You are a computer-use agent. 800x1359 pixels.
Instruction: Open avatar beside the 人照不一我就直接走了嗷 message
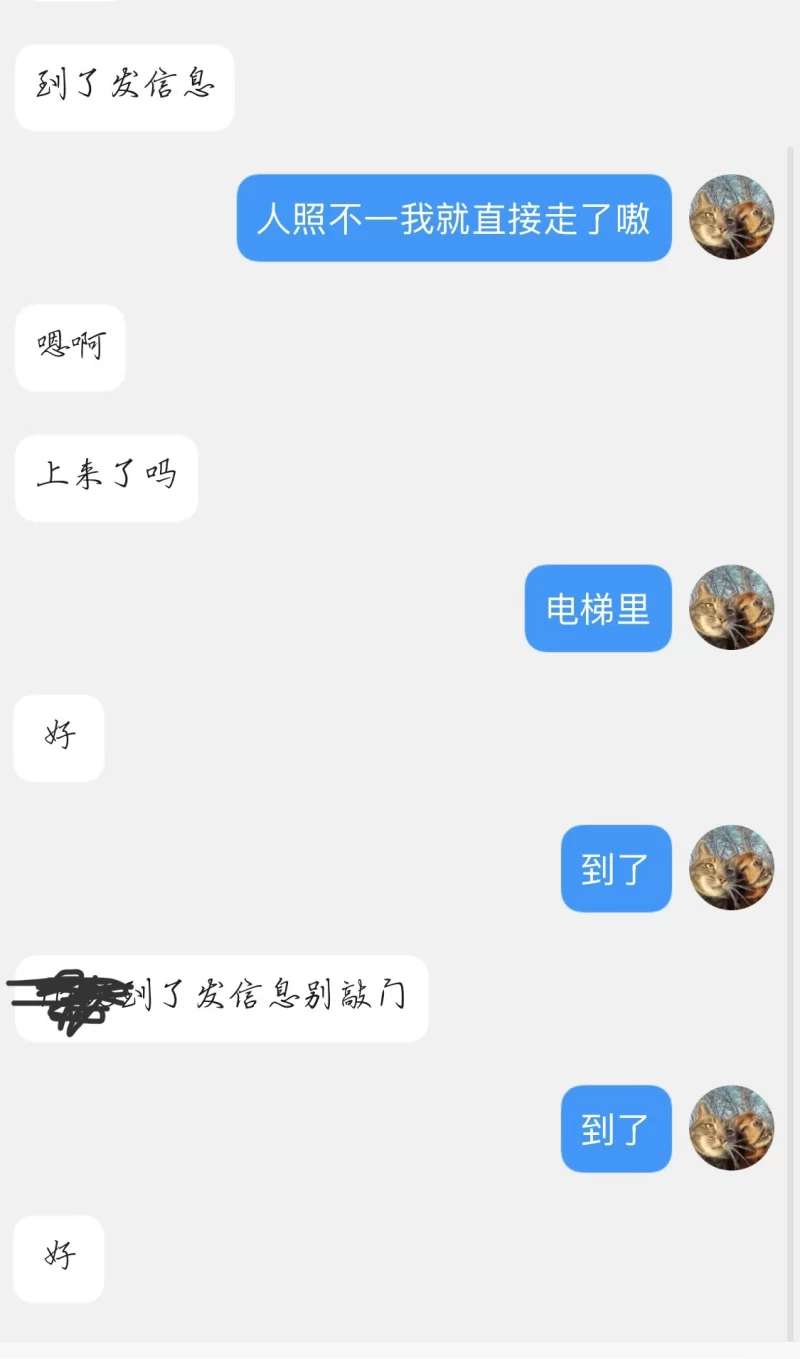[732, 217]
